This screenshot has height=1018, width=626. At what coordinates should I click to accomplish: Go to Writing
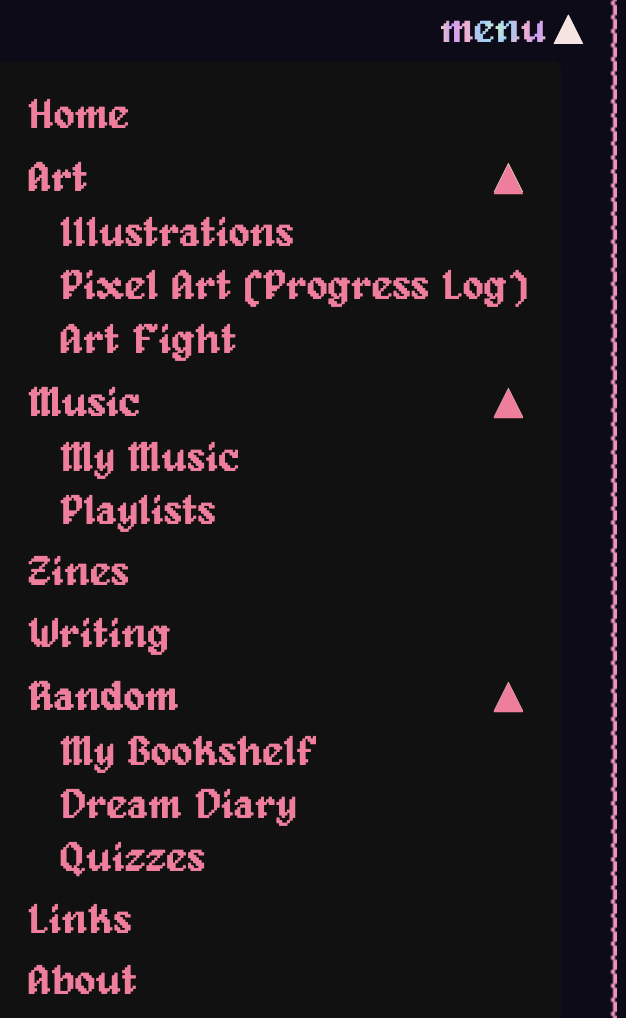pyautogui.click(x=99, y=634)
